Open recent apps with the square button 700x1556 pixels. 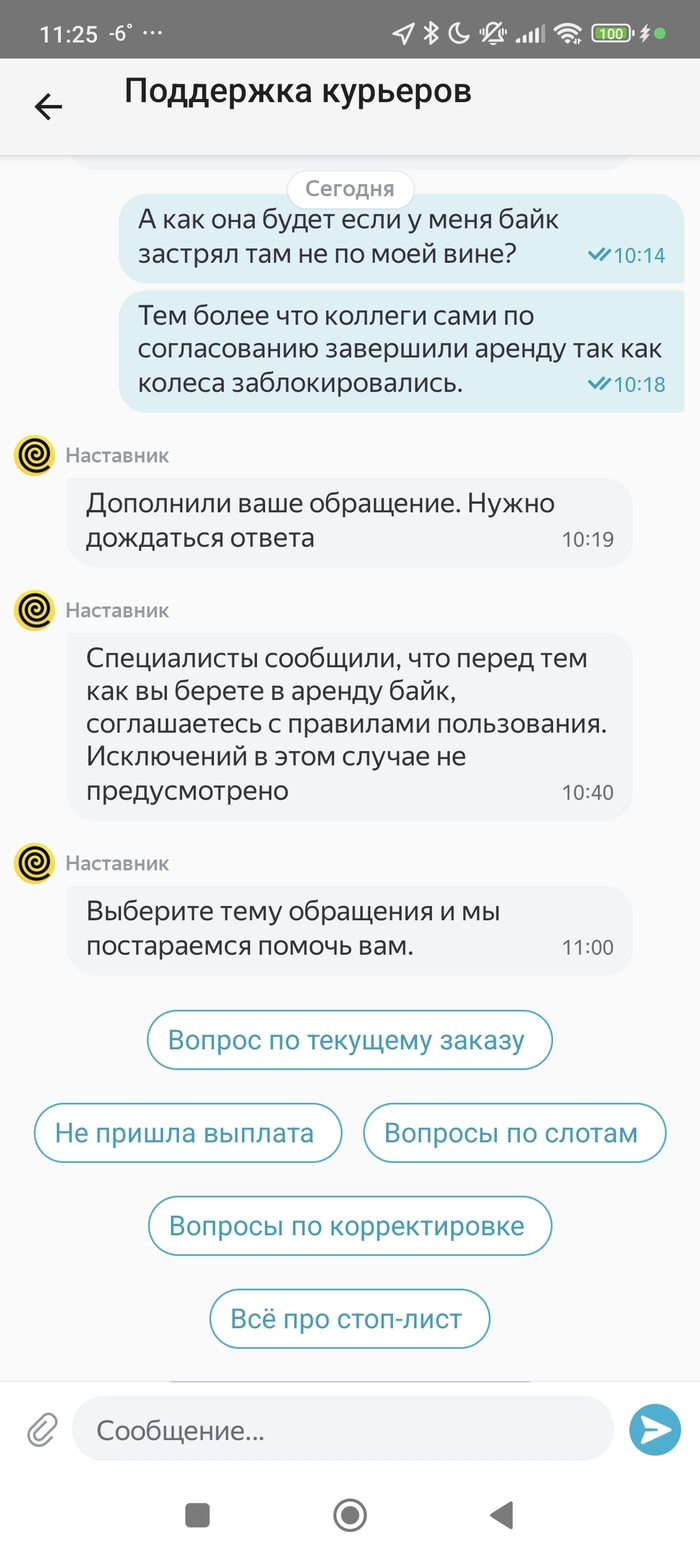pos(197,1515)
